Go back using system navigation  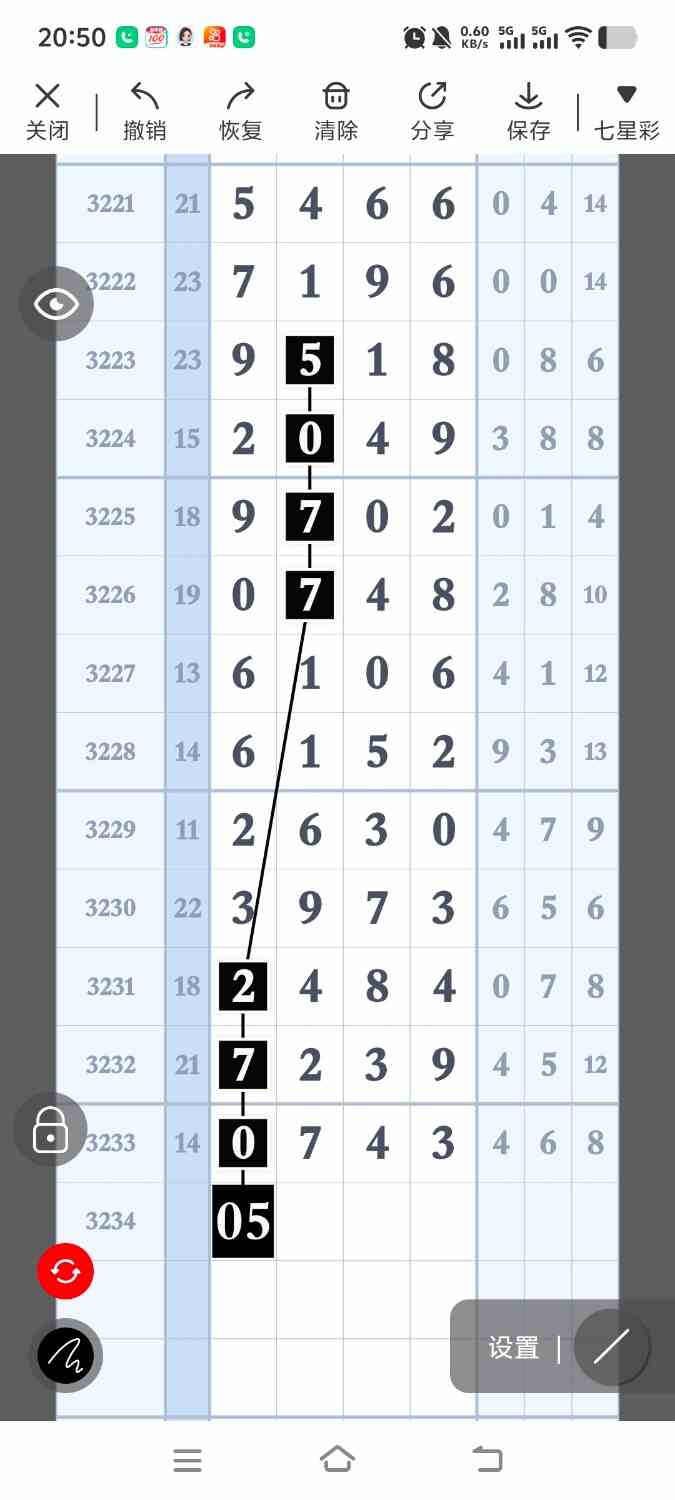(x=487, y=1460)
